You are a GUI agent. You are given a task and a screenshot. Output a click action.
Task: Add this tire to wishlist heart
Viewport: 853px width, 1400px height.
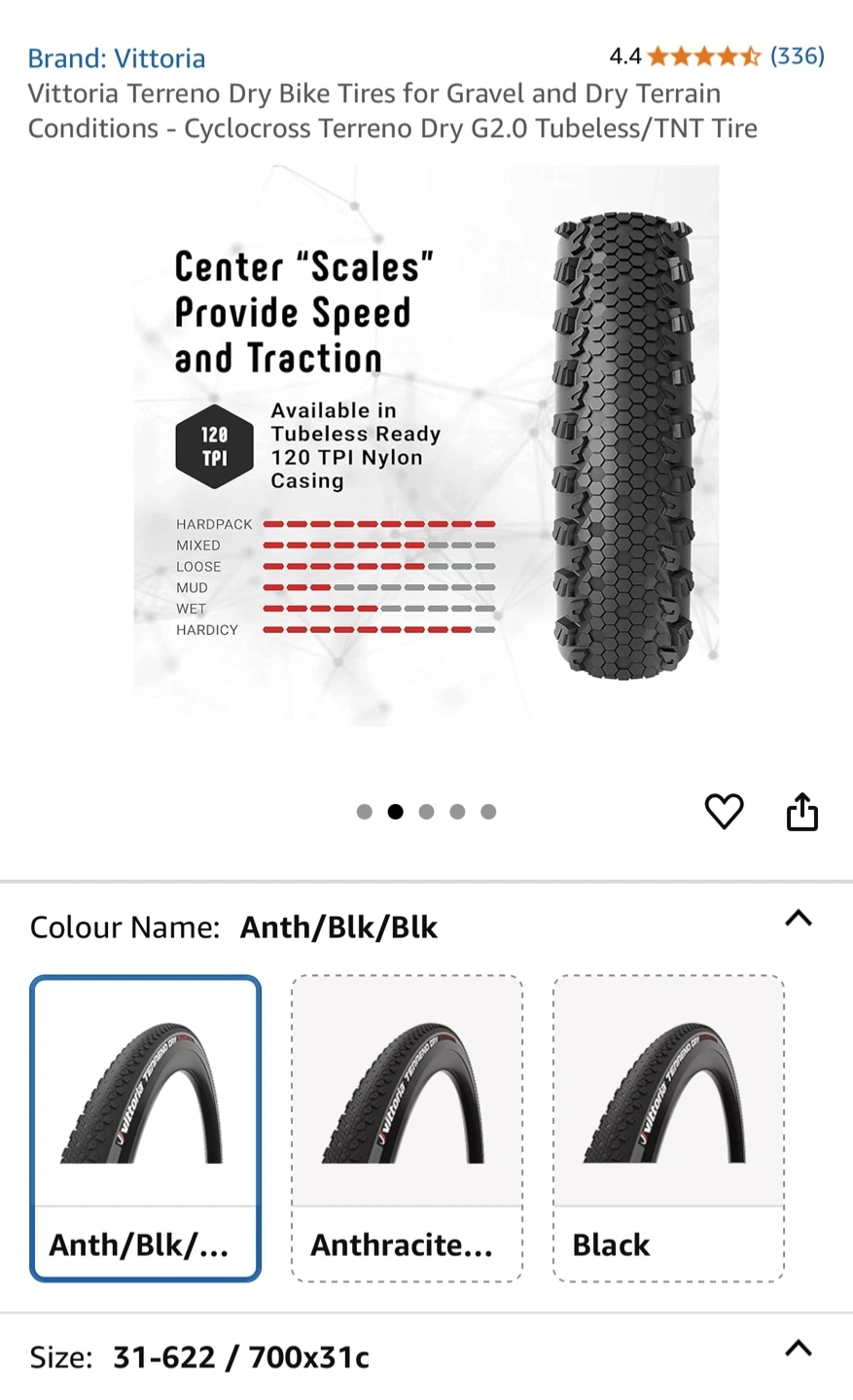(x=724, y=811)
